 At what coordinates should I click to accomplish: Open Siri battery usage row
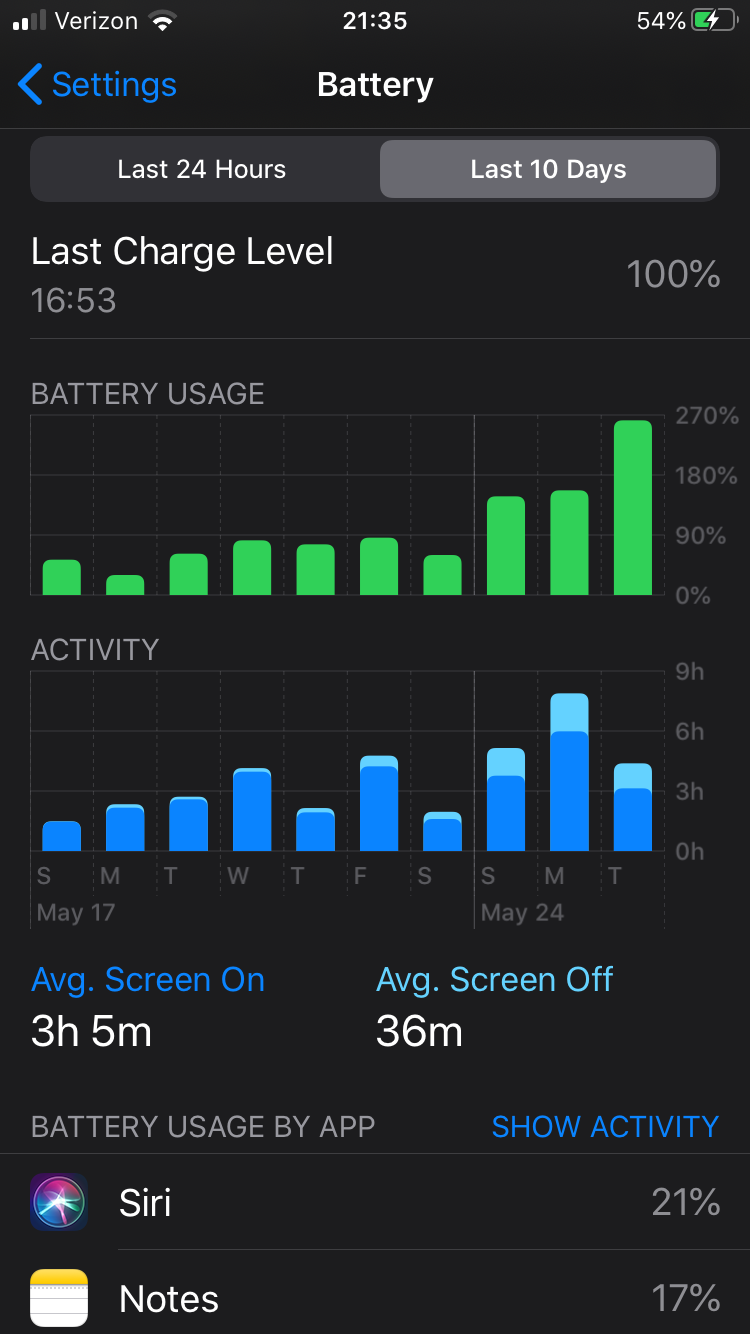click(375, 1201)
